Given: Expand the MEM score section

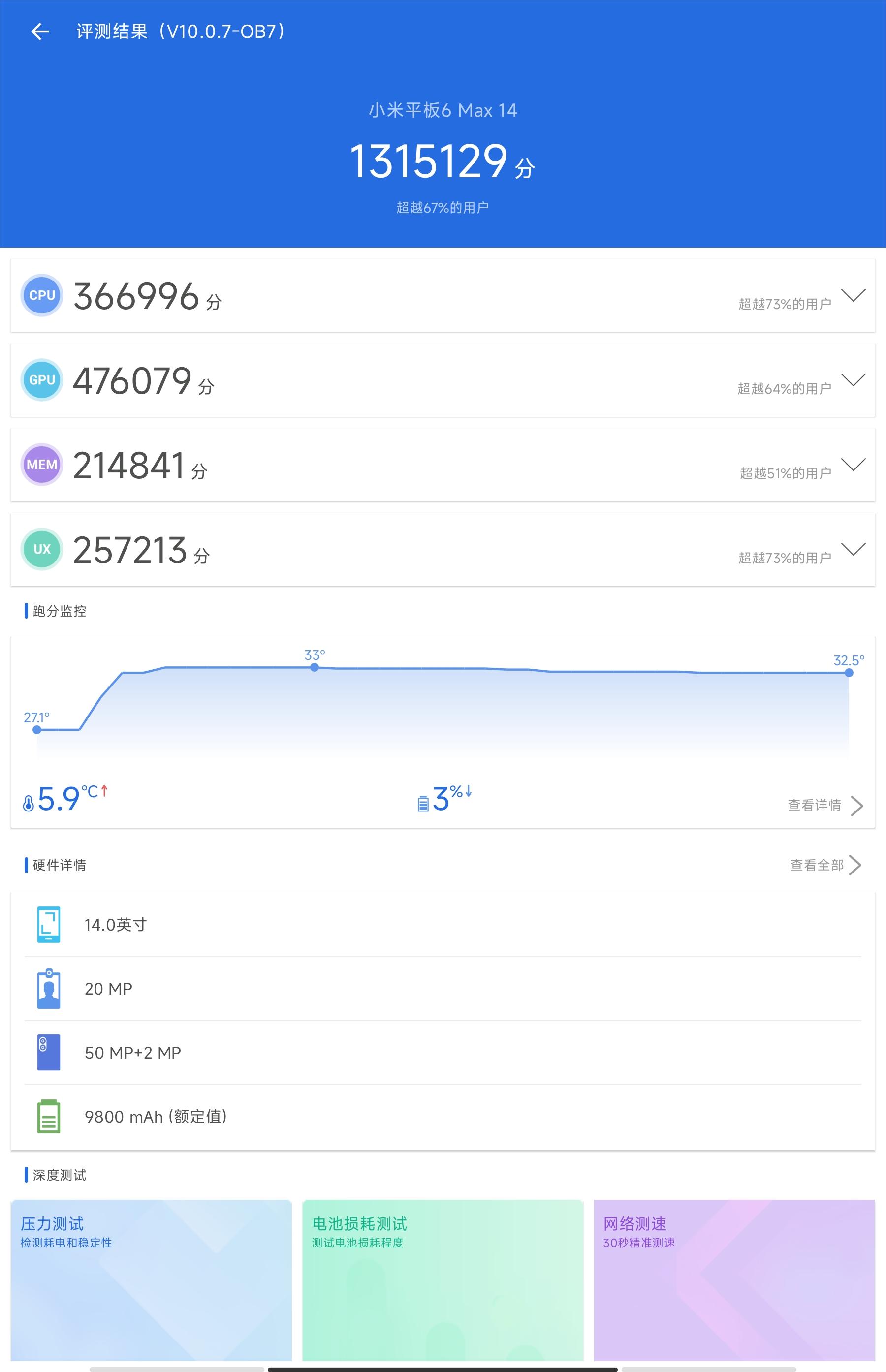Looking at the screenshot, I should point(853,465).
